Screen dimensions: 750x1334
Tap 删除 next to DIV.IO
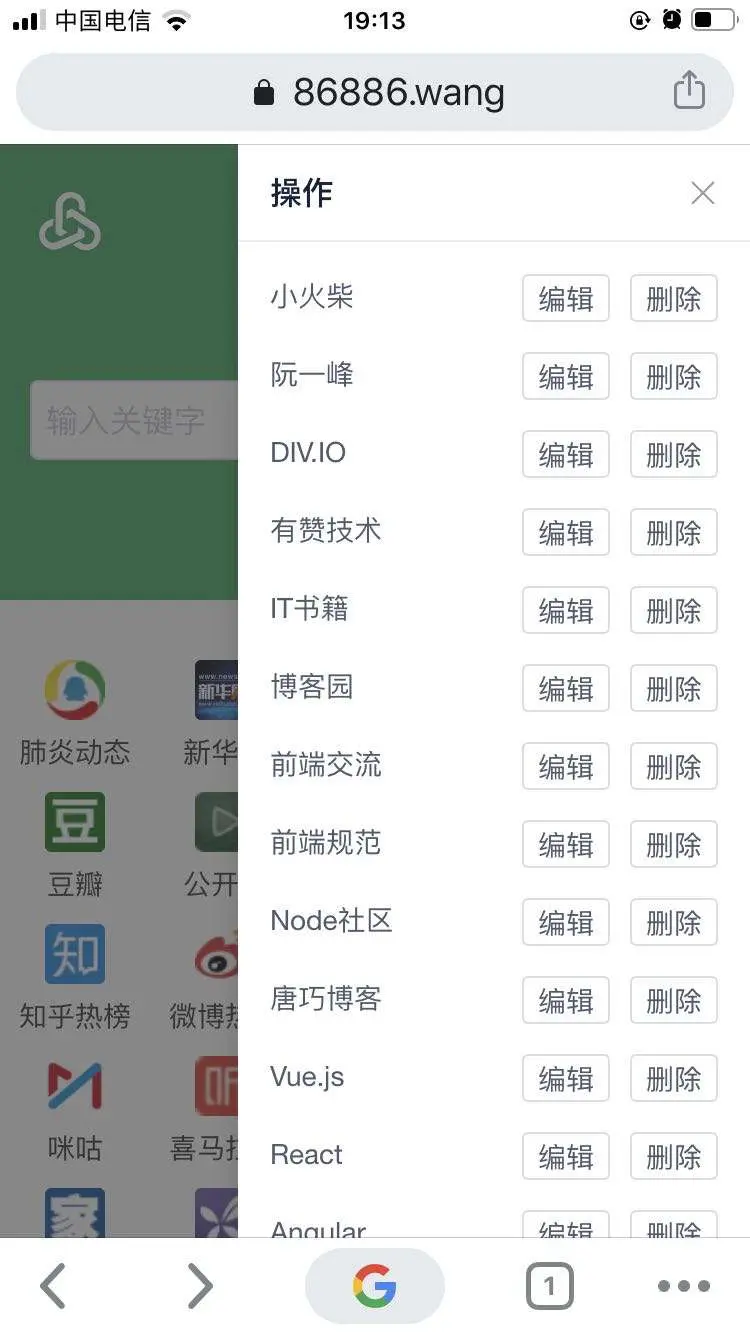coord(673,454)
